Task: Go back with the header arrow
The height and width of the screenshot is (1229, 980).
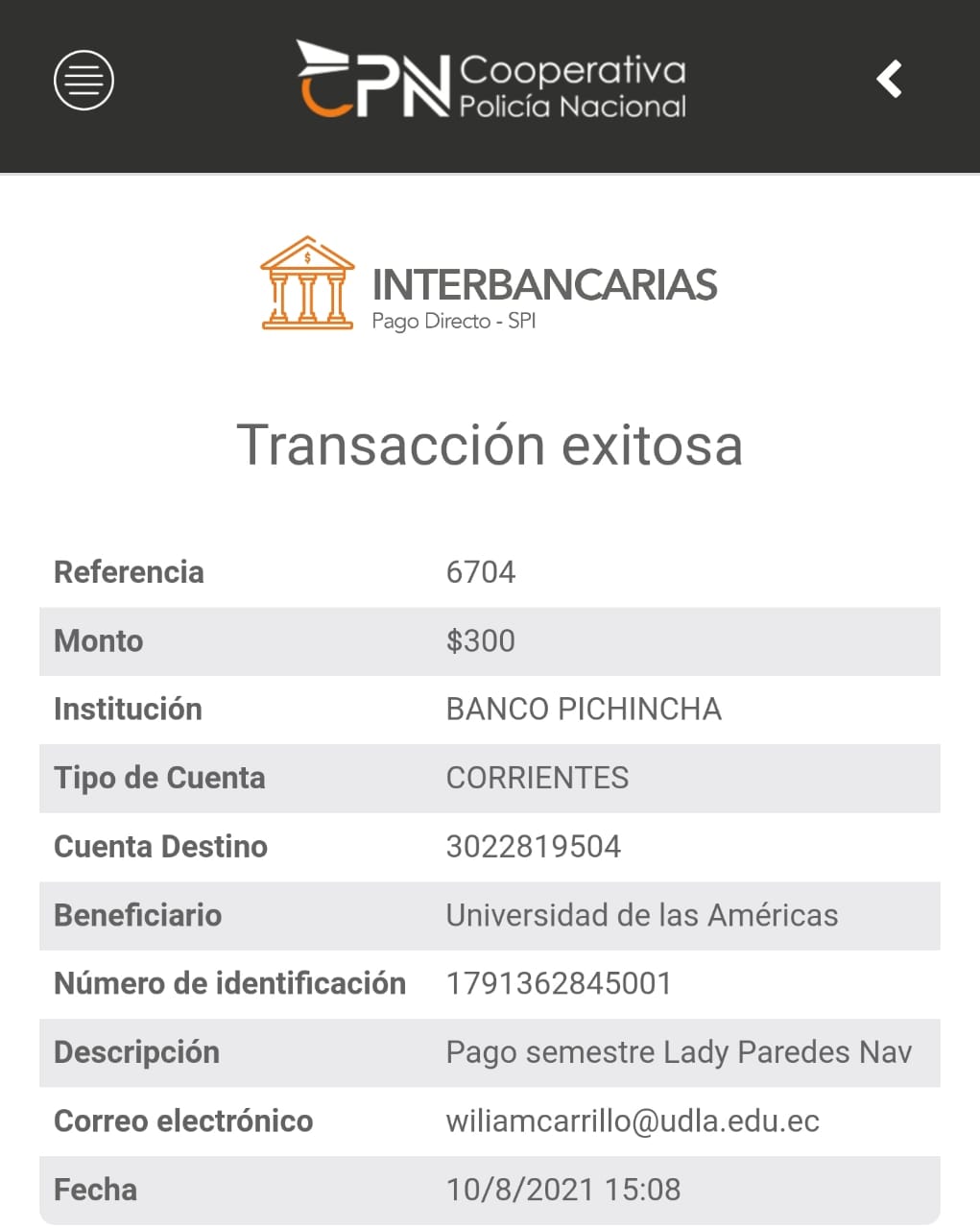Action: coord(890,80)
